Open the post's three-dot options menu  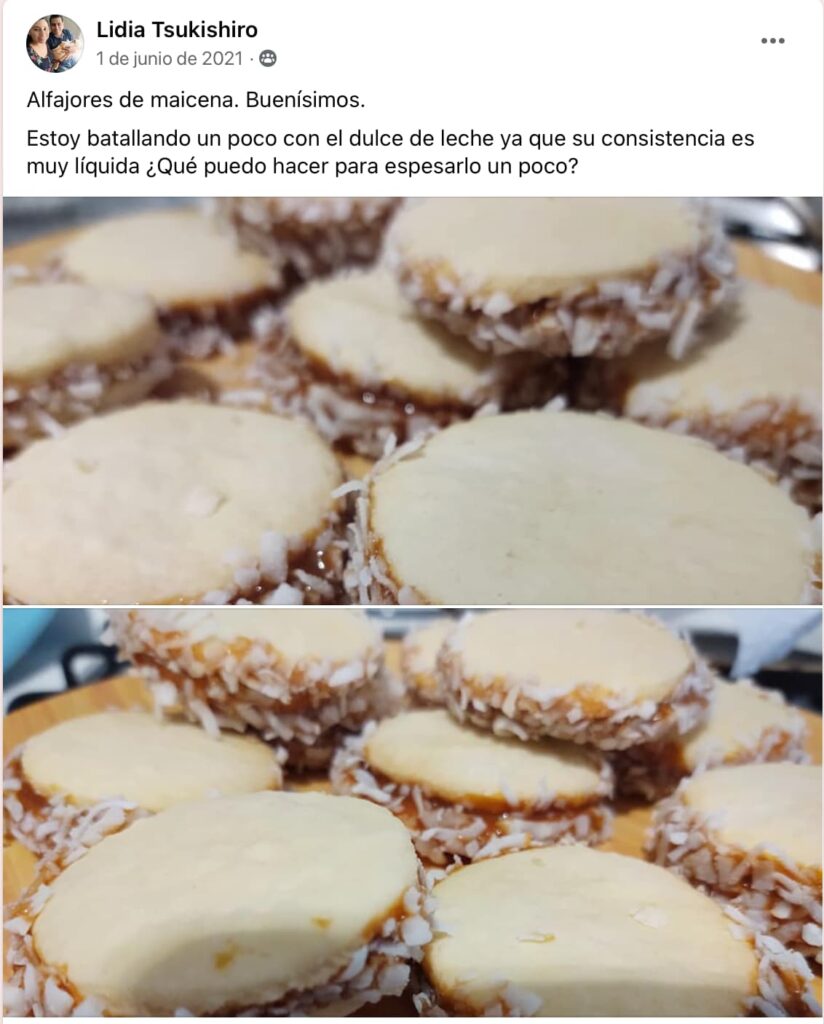(x=772, y=41)
